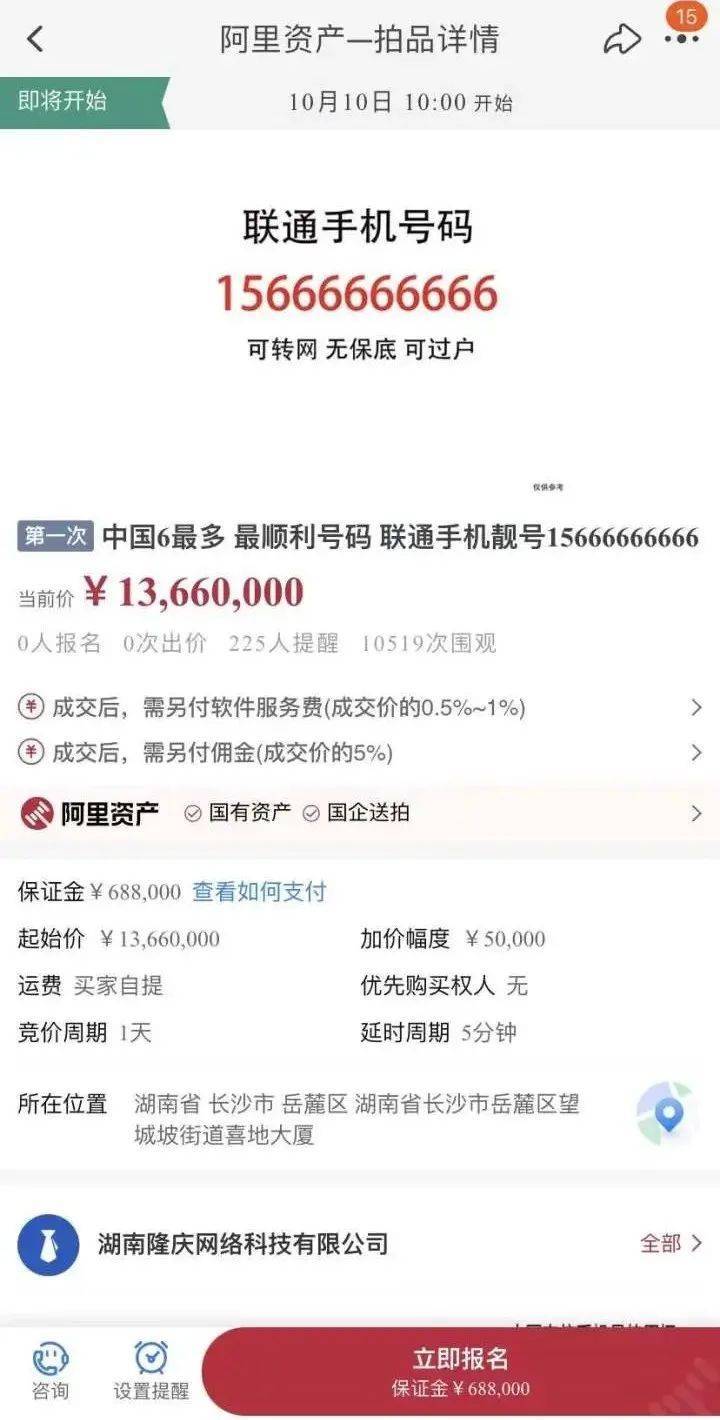Tap 设置提醒 to set an auction reminder
Viewport: 720px width, 1420px height.
(x=151, y=1371)
